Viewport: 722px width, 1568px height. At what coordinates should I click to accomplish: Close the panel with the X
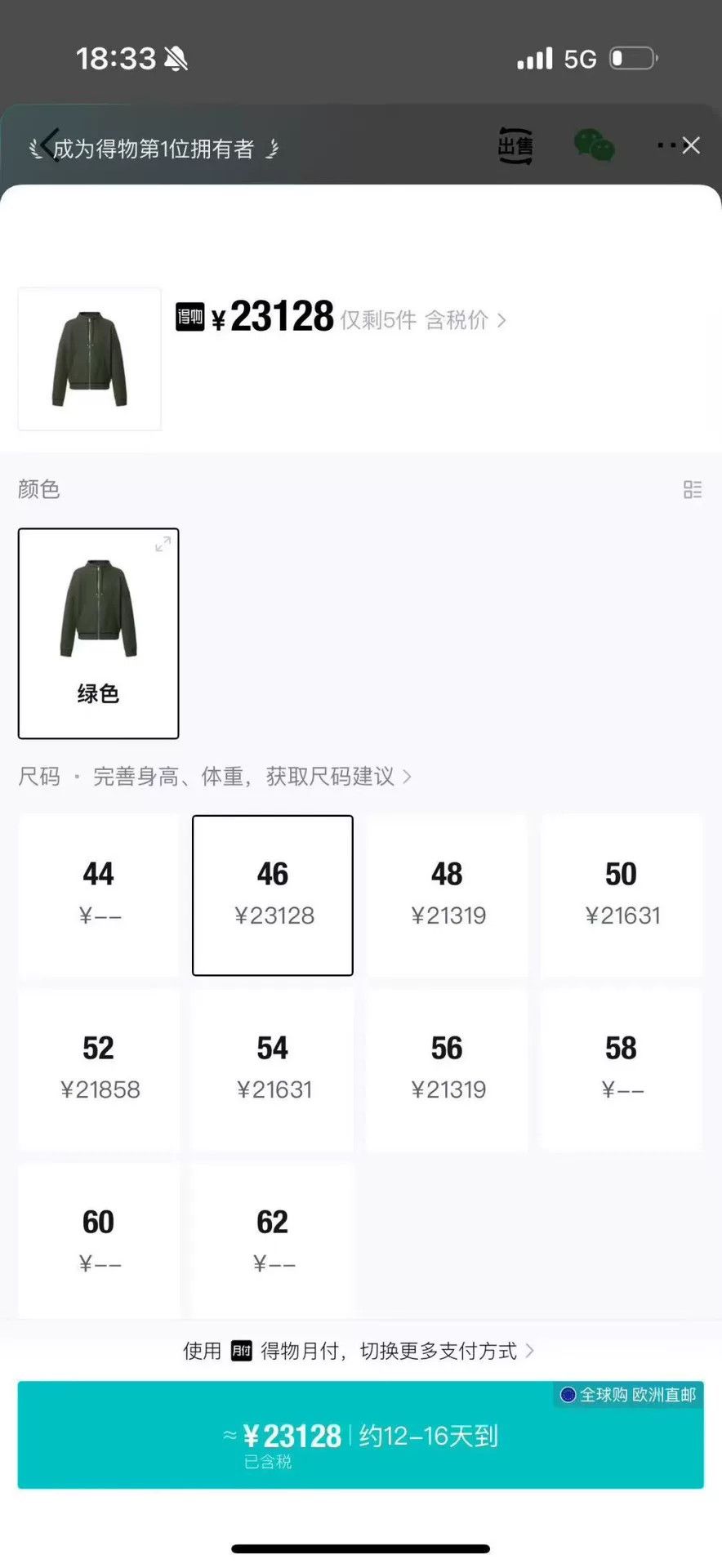(x=691, y=145)
